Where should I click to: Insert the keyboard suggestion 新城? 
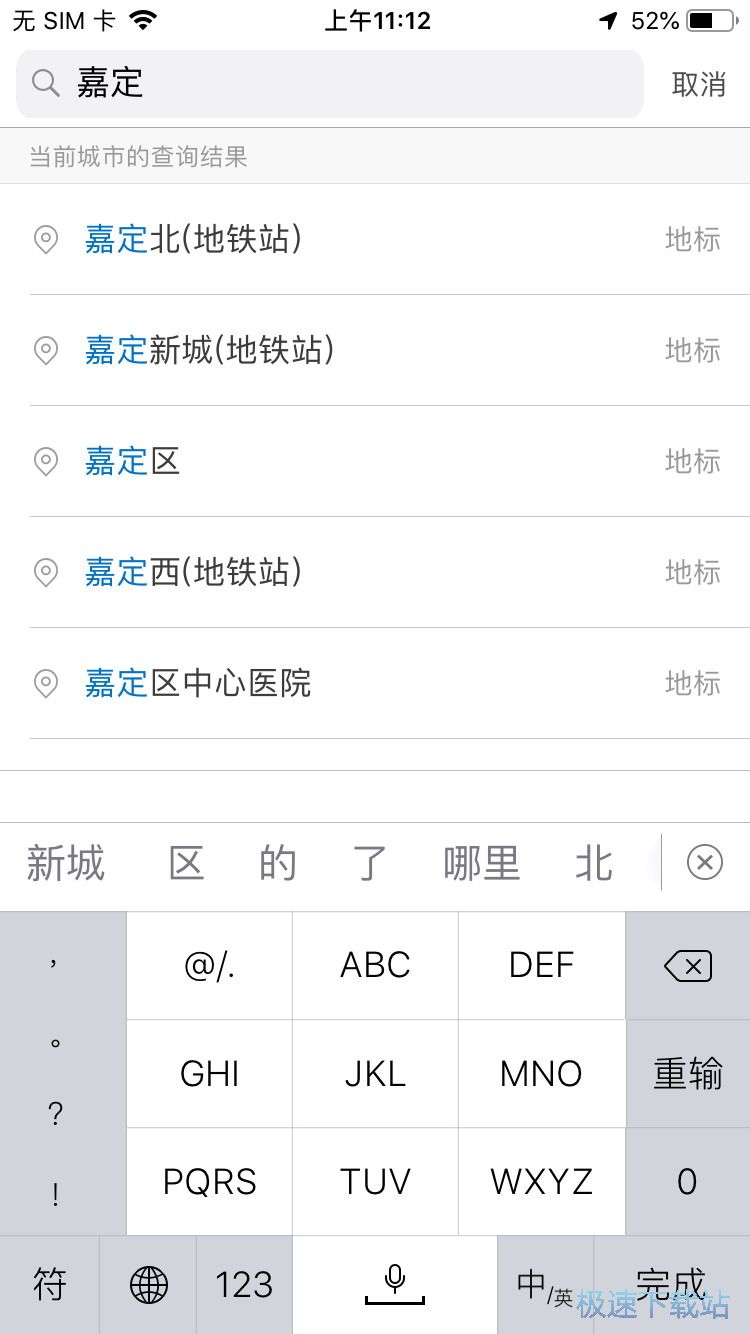[x=66, y=863]
